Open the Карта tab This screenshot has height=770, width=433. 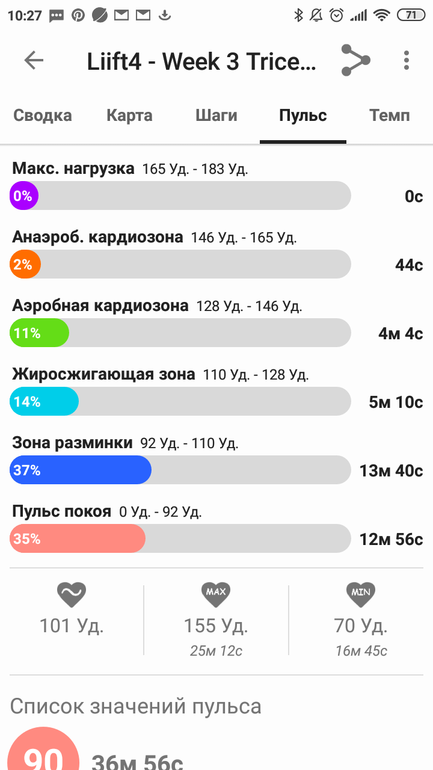(130, 116)
